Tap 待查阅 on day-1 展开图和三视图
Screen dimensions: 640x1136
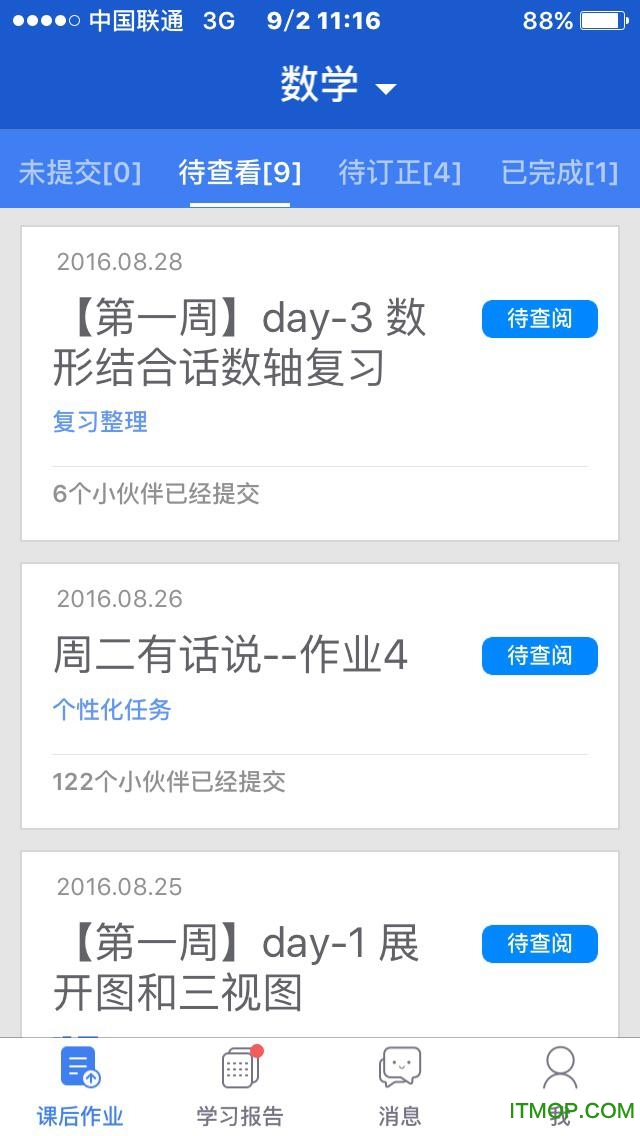tap(540, 943)
